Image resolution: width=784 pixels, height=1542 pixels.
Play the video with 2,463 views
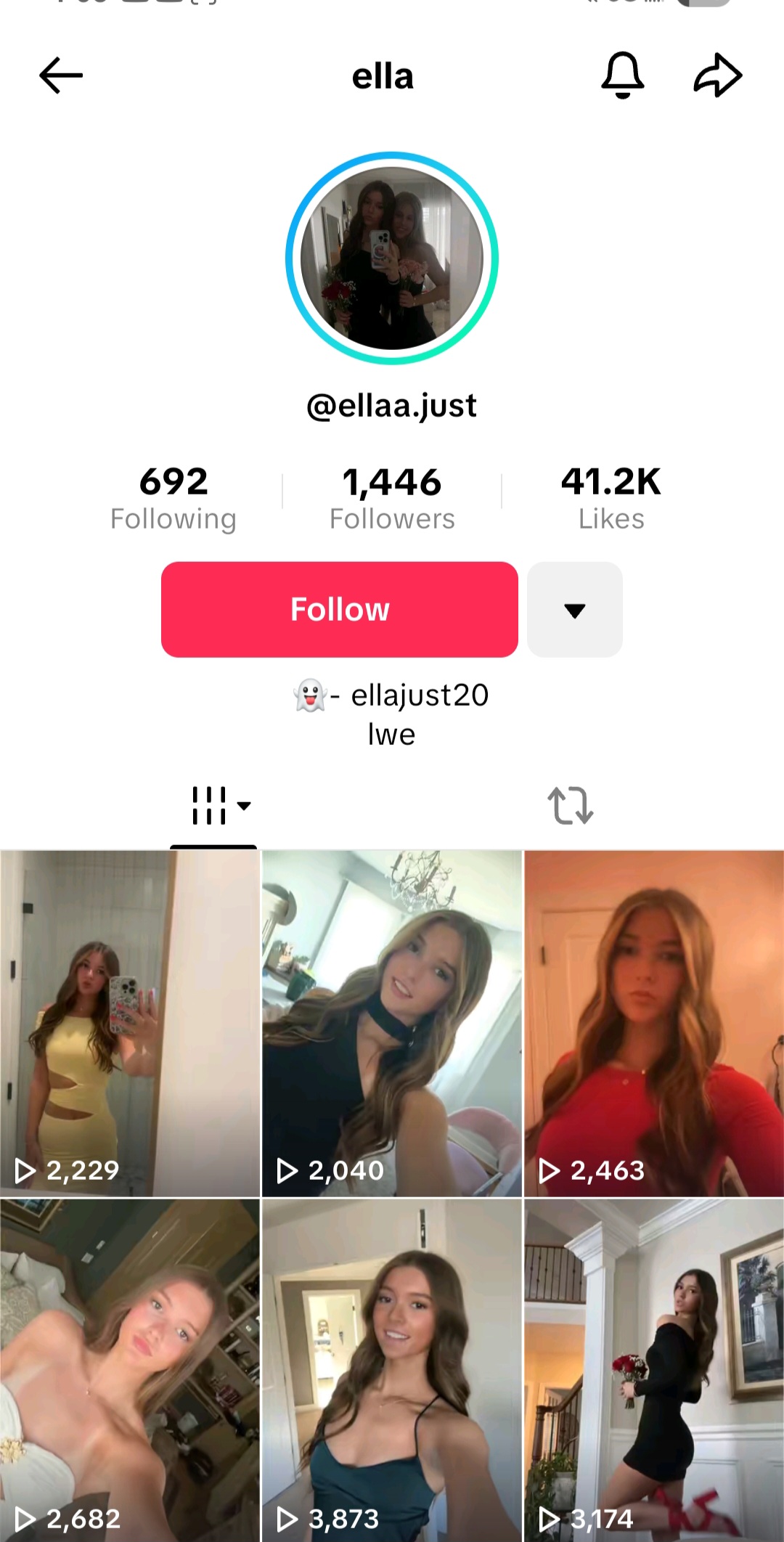point(654,1024)
